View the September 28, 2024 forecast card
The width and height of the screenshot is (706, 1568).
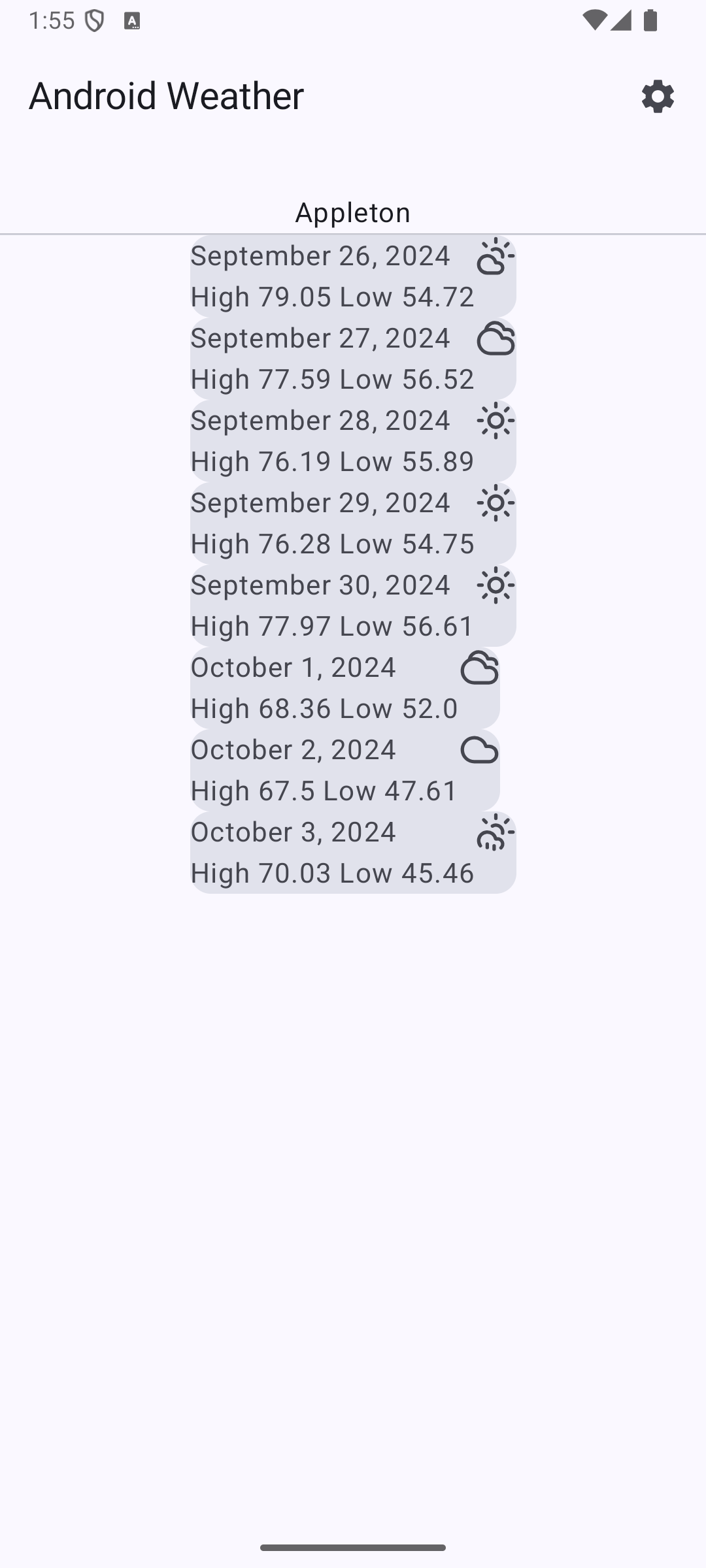353,441
